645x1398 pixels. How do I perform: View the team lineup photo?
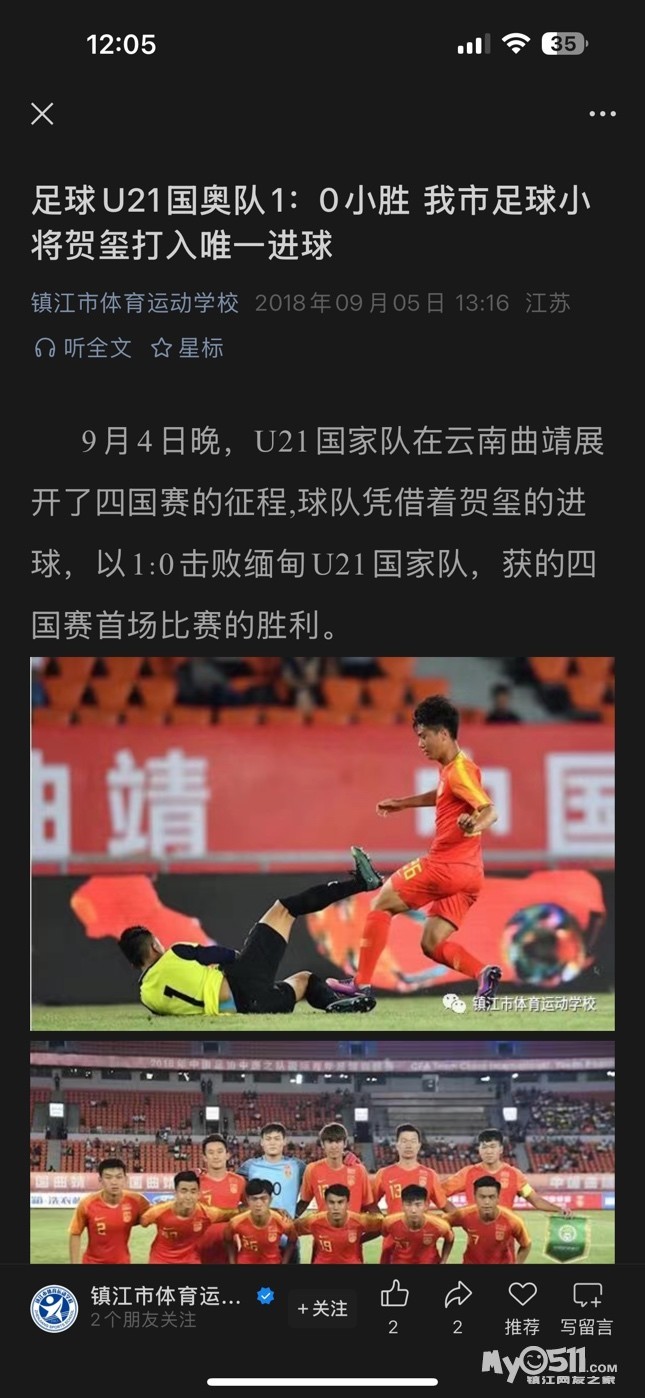[x=322, y=1152]
